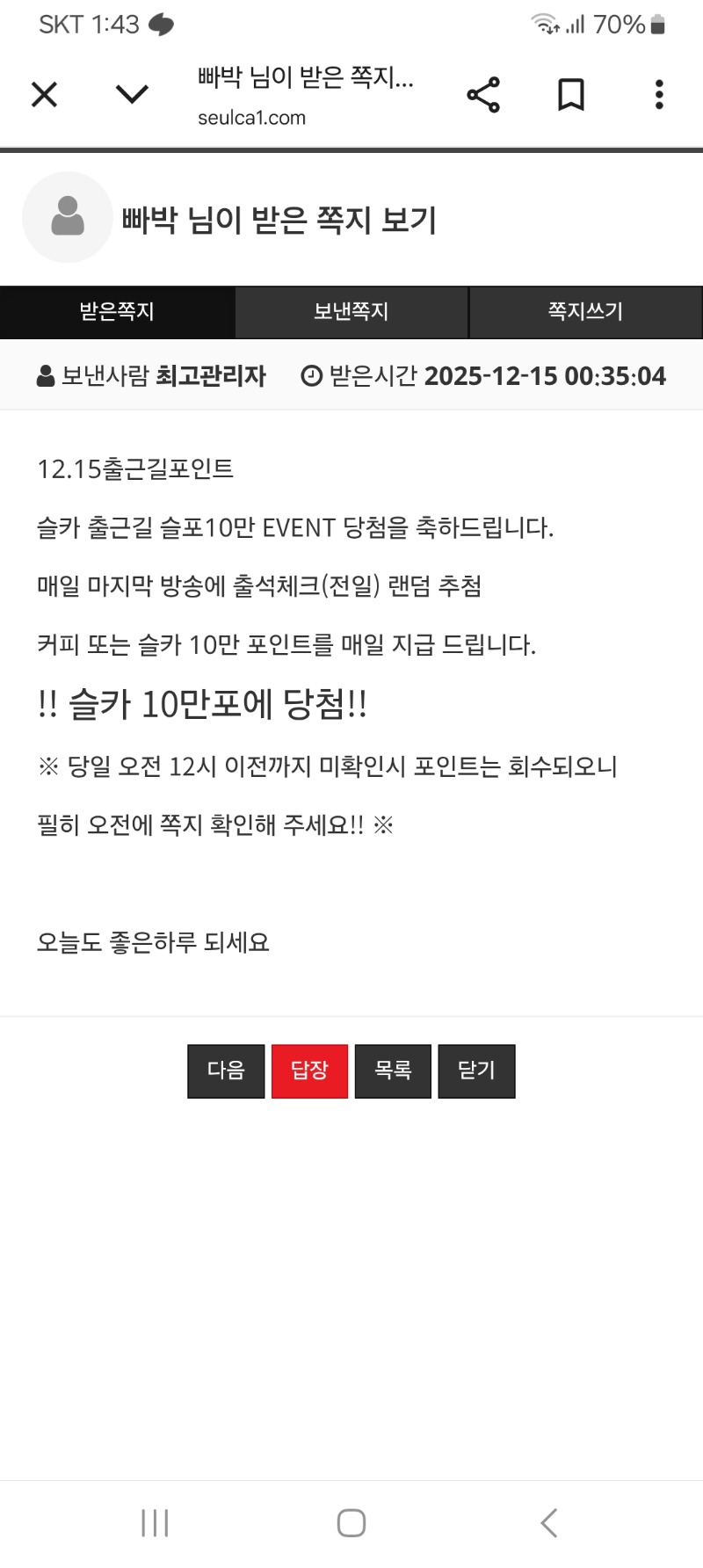Screen dimensions: 703x1568
Task: Open the three-dot overflow menu
Action: tap(659, 94)
